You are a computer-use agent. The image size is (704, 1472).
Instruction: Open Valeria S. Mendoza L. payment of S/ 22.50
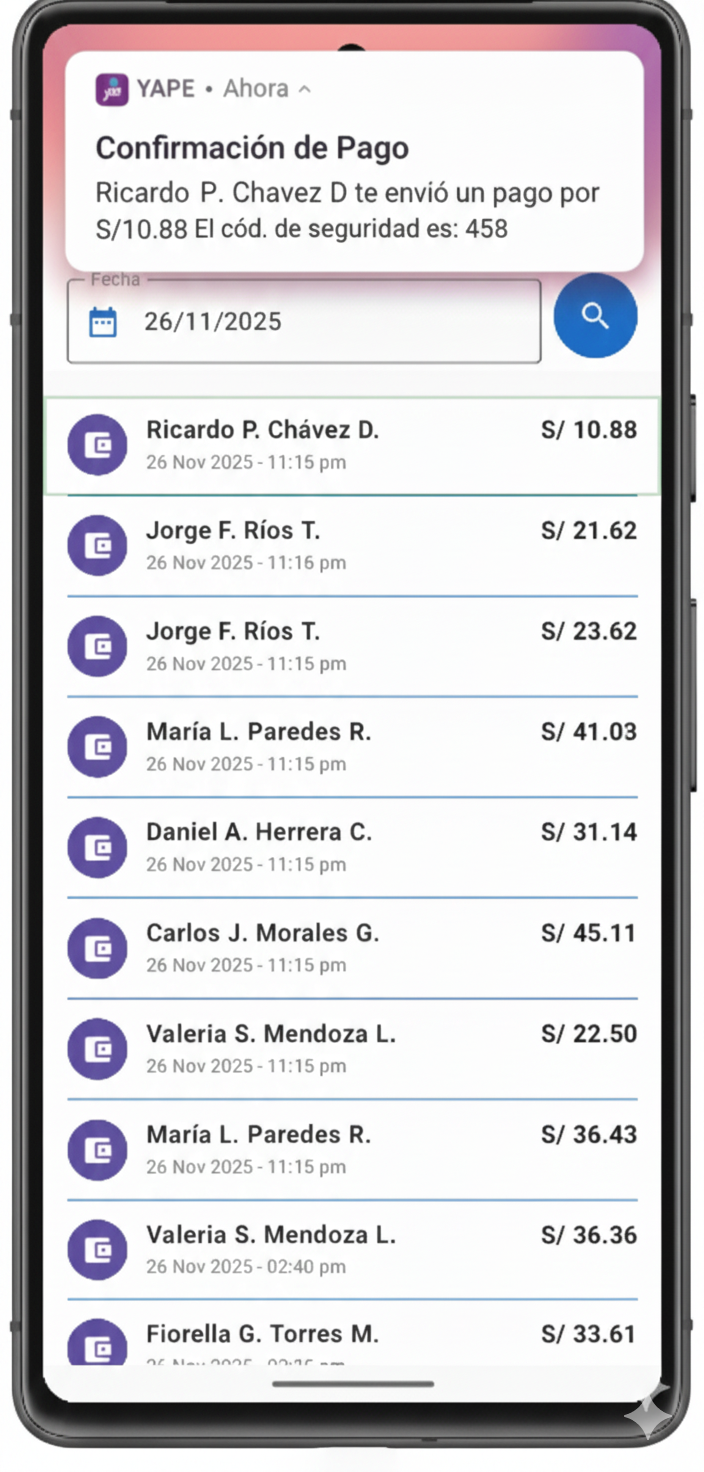pyautogui.click(x=352, y=1048)
